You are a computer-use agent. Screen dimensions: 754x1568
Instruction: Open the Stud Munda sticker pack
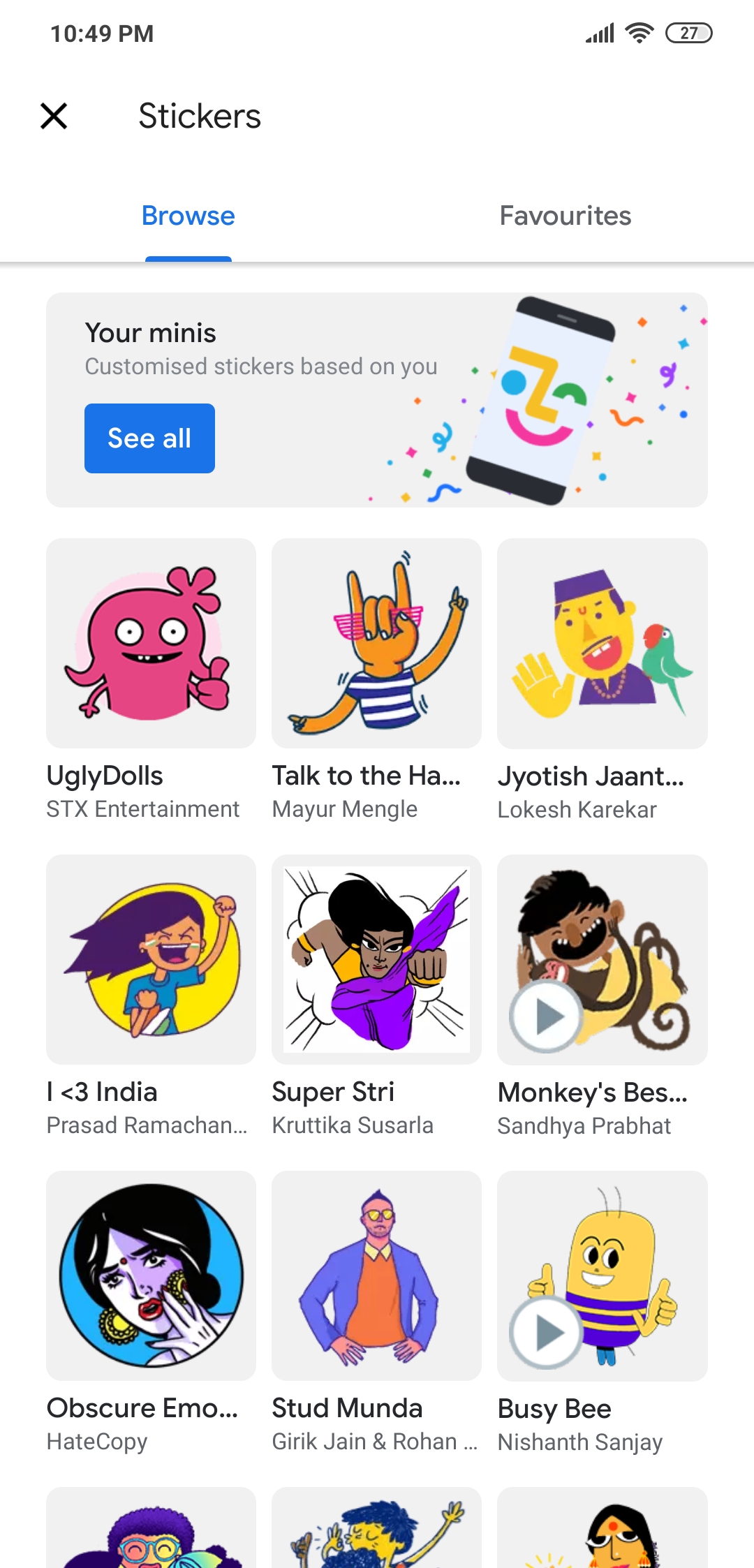[376, 1275]
